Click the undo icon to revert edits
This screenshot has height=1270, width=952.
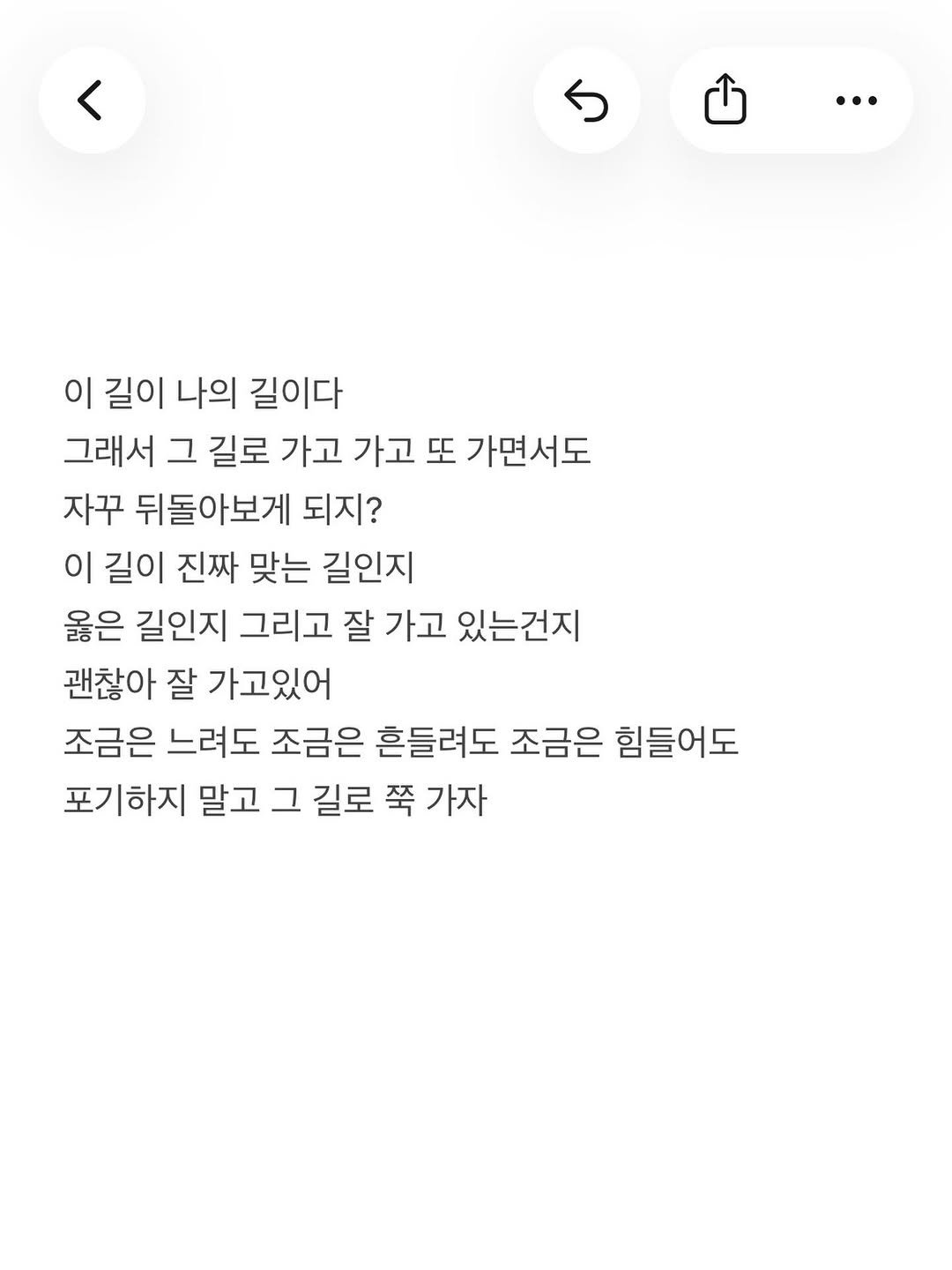click(x=586, y=101)
